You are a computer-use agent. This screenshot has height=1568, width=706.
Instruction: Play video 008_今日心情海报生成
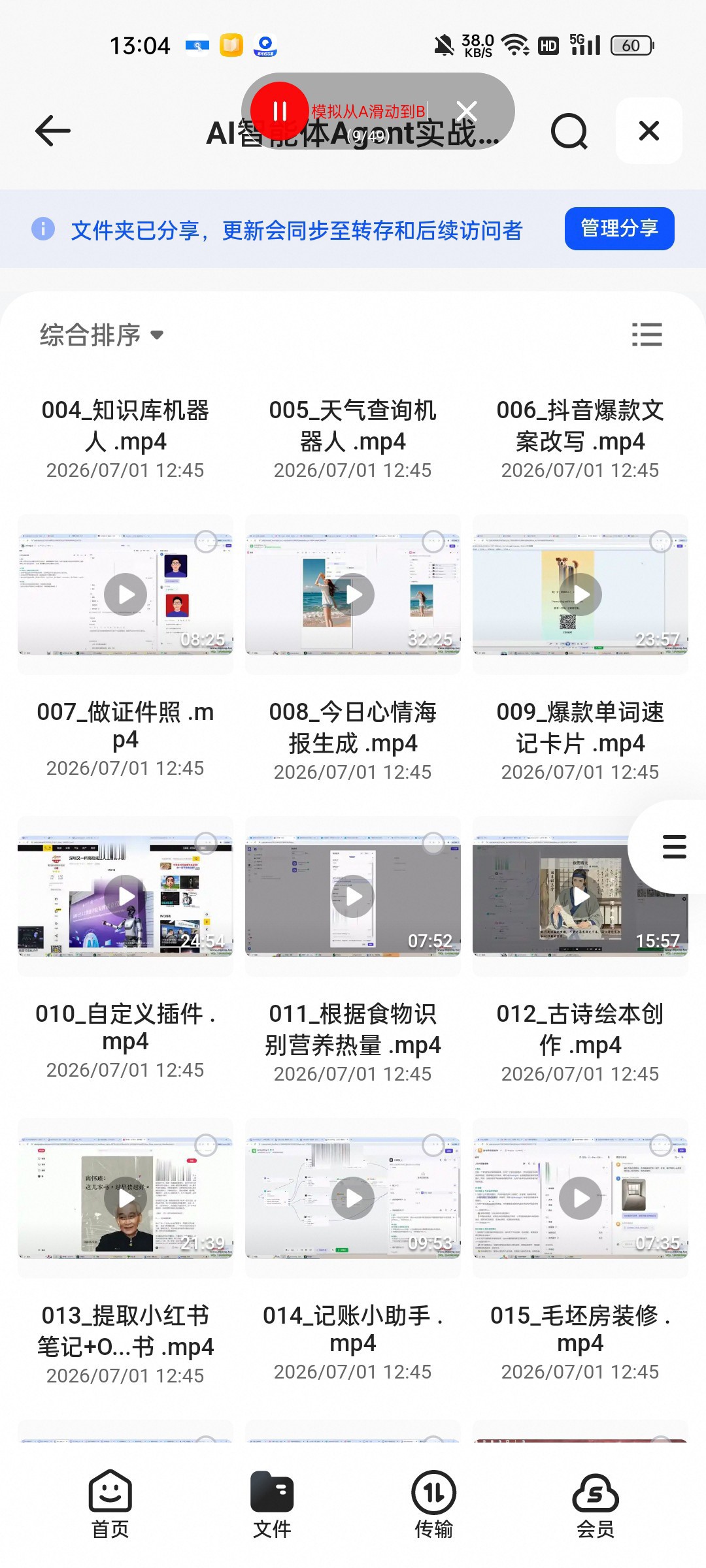click(353, 595)
